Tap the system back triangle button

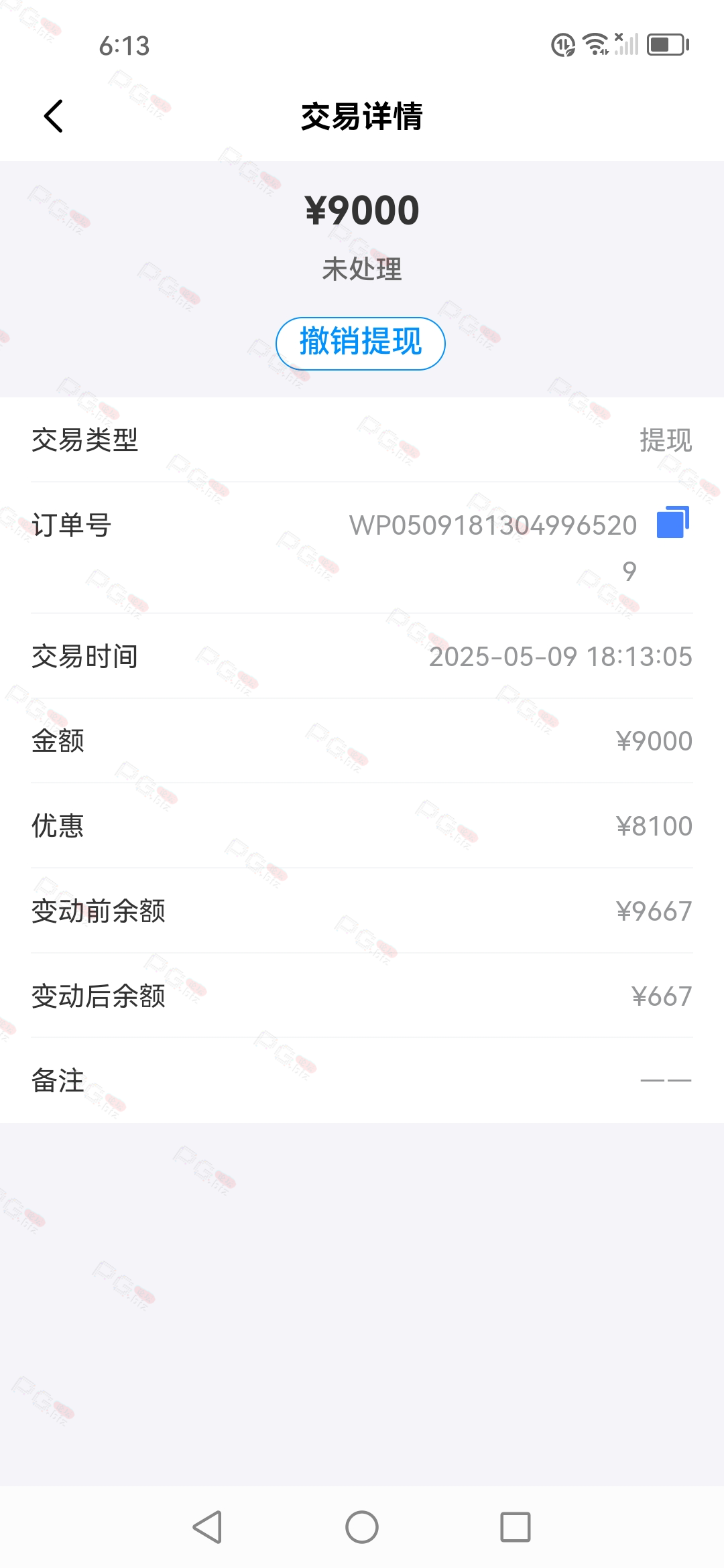(207, 1527)
